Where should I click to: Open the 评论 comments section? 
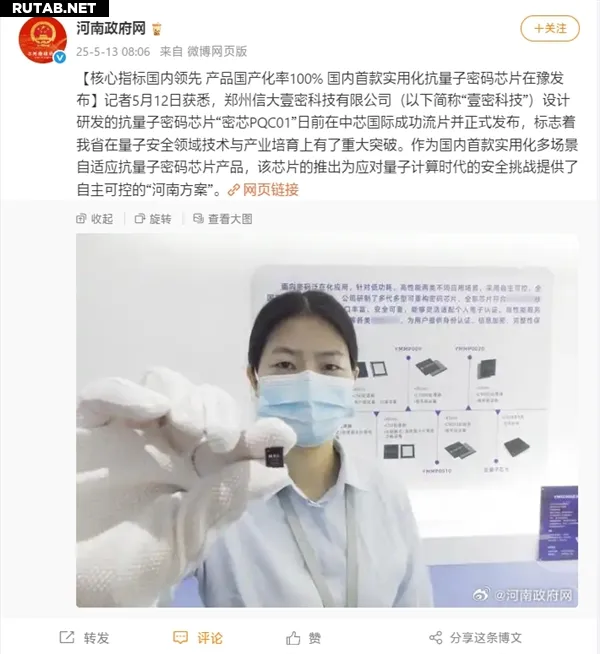point(199,637)
